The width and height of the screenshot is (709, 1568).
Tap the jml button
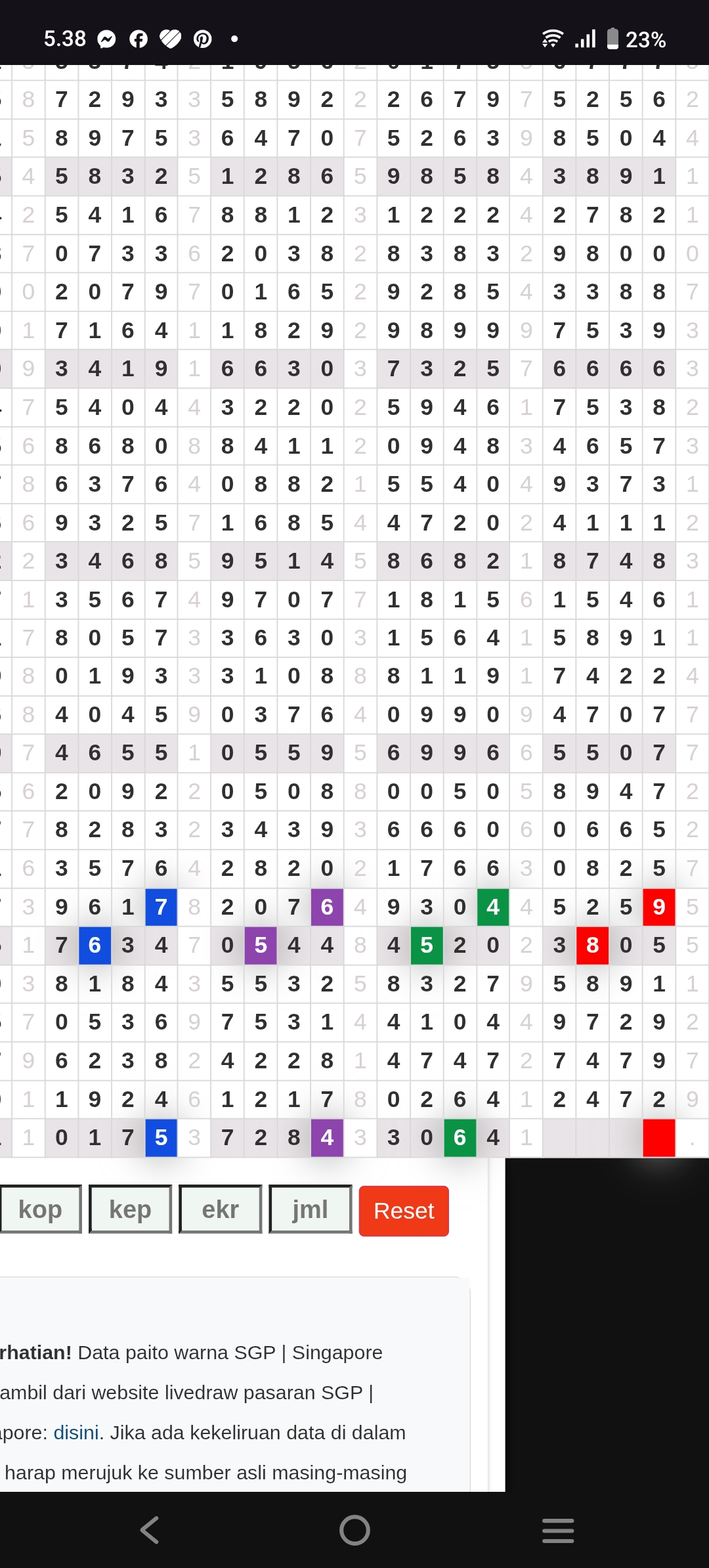310,1209
